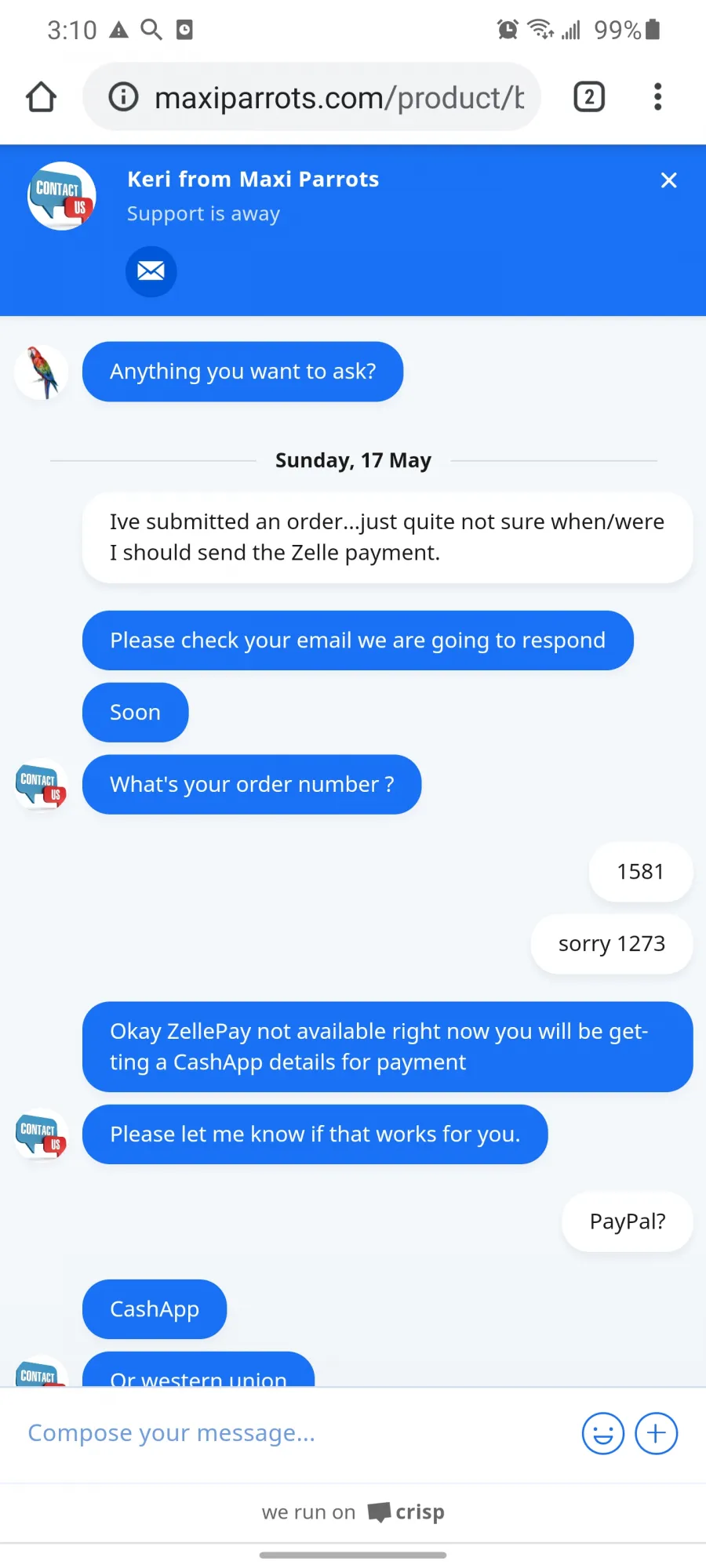The image size is (706, 1568).
Task: Open the browser home page
Action: [41, 97]
